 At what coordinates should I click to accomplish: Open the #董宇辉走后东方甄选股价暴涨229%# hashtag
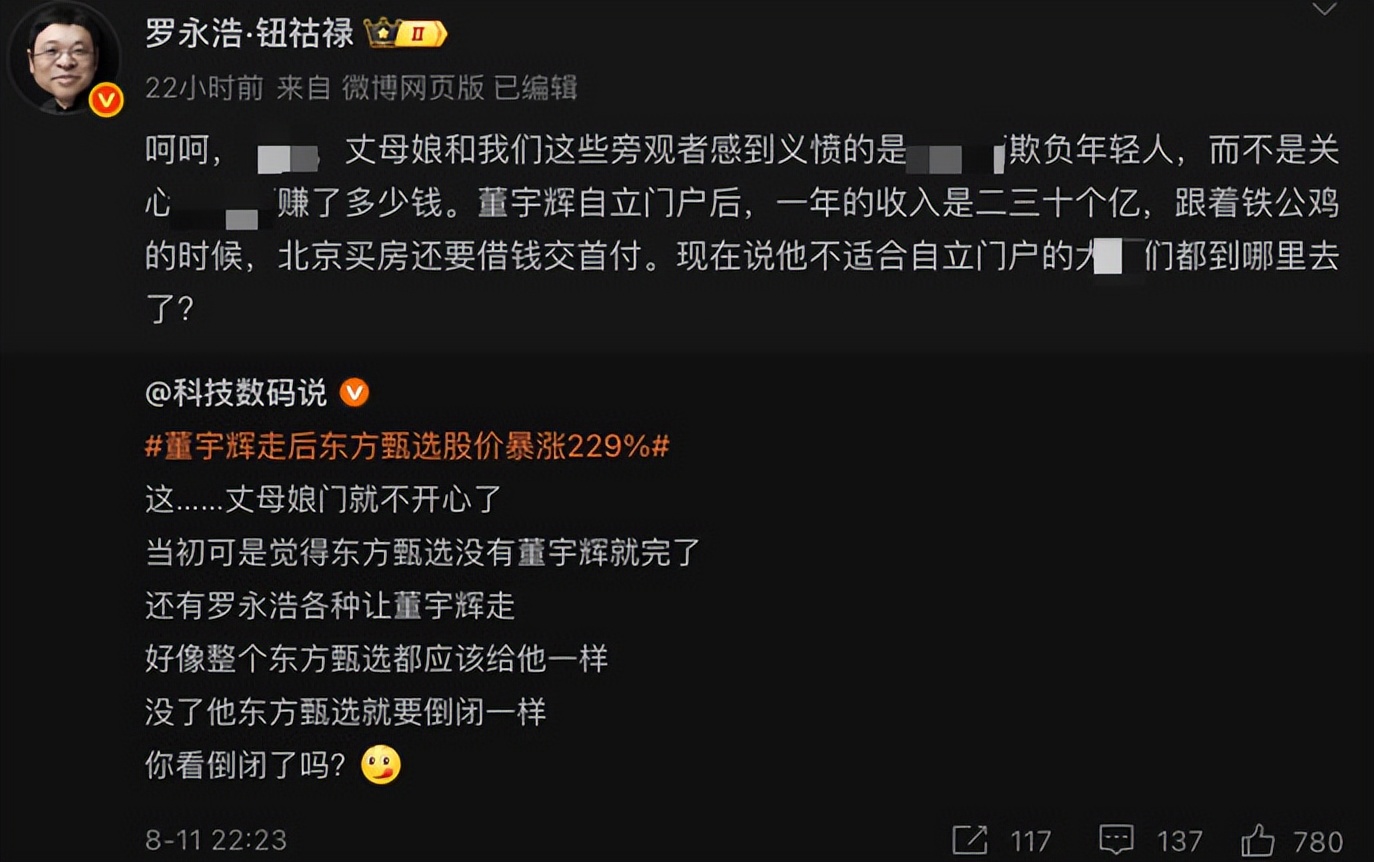click(407, 446)
